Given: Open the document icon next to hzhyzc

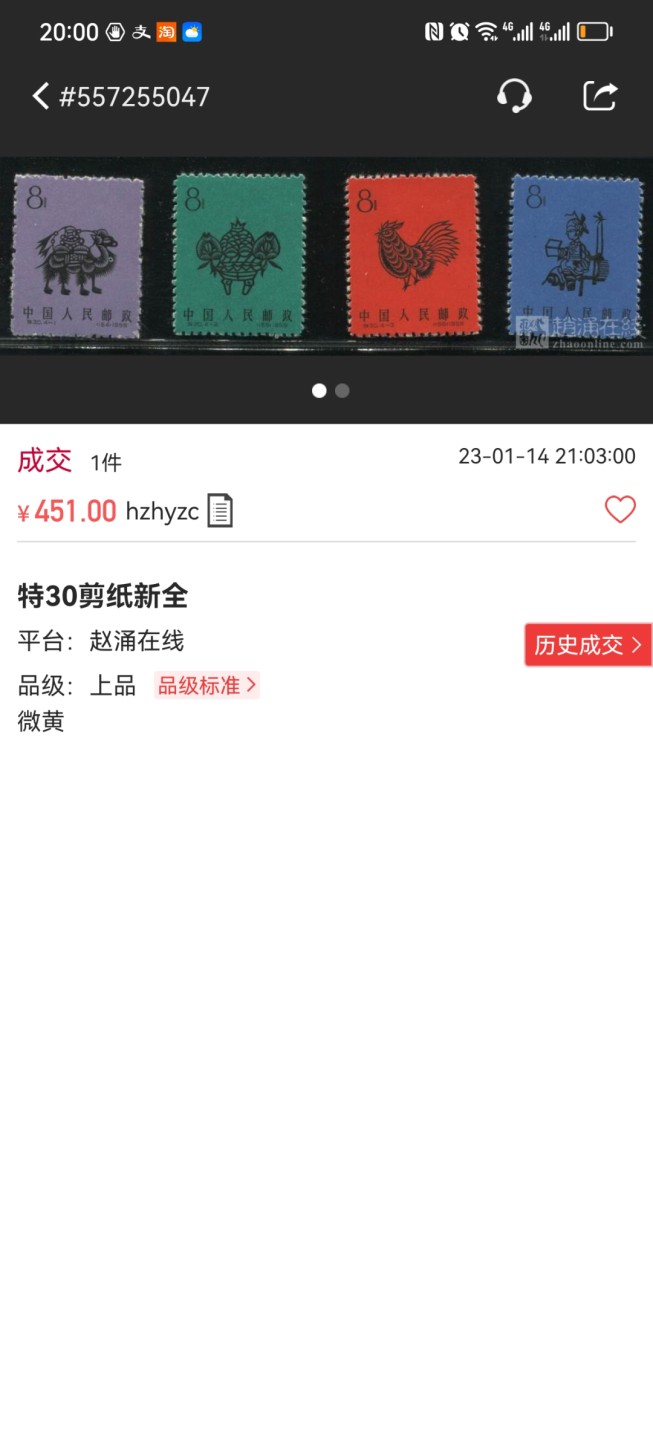Looking at the screenshot, I should tap(220, 511).
